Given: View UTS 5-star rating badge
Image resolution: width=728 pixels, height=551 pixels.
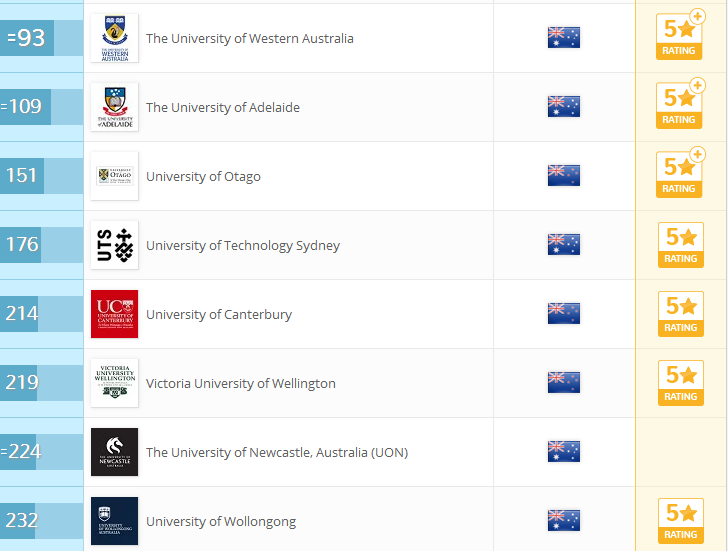Looking at the screenshot, I should click(680, 245).
